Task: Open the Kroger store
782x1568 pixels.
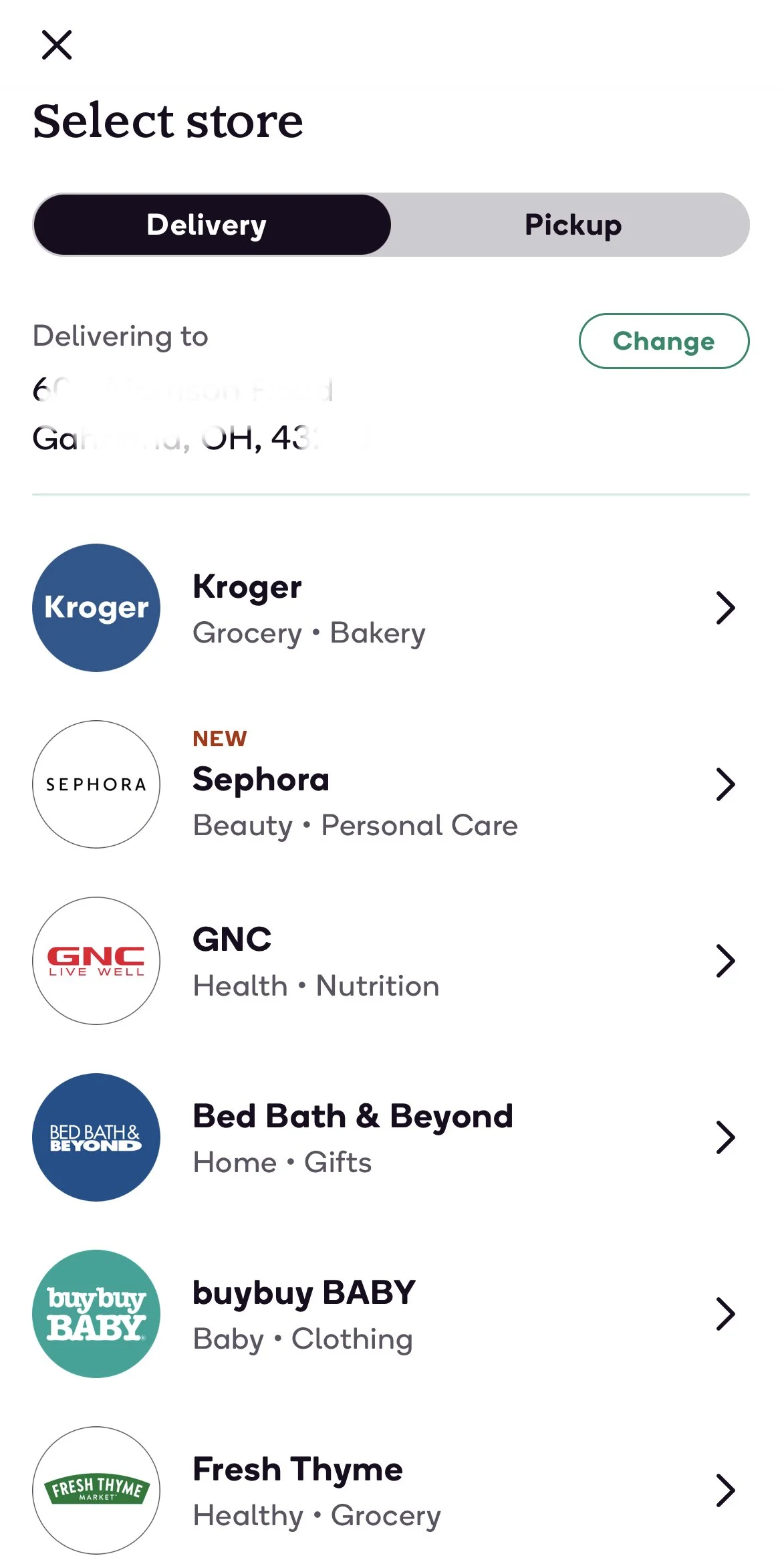Action: 390,608
